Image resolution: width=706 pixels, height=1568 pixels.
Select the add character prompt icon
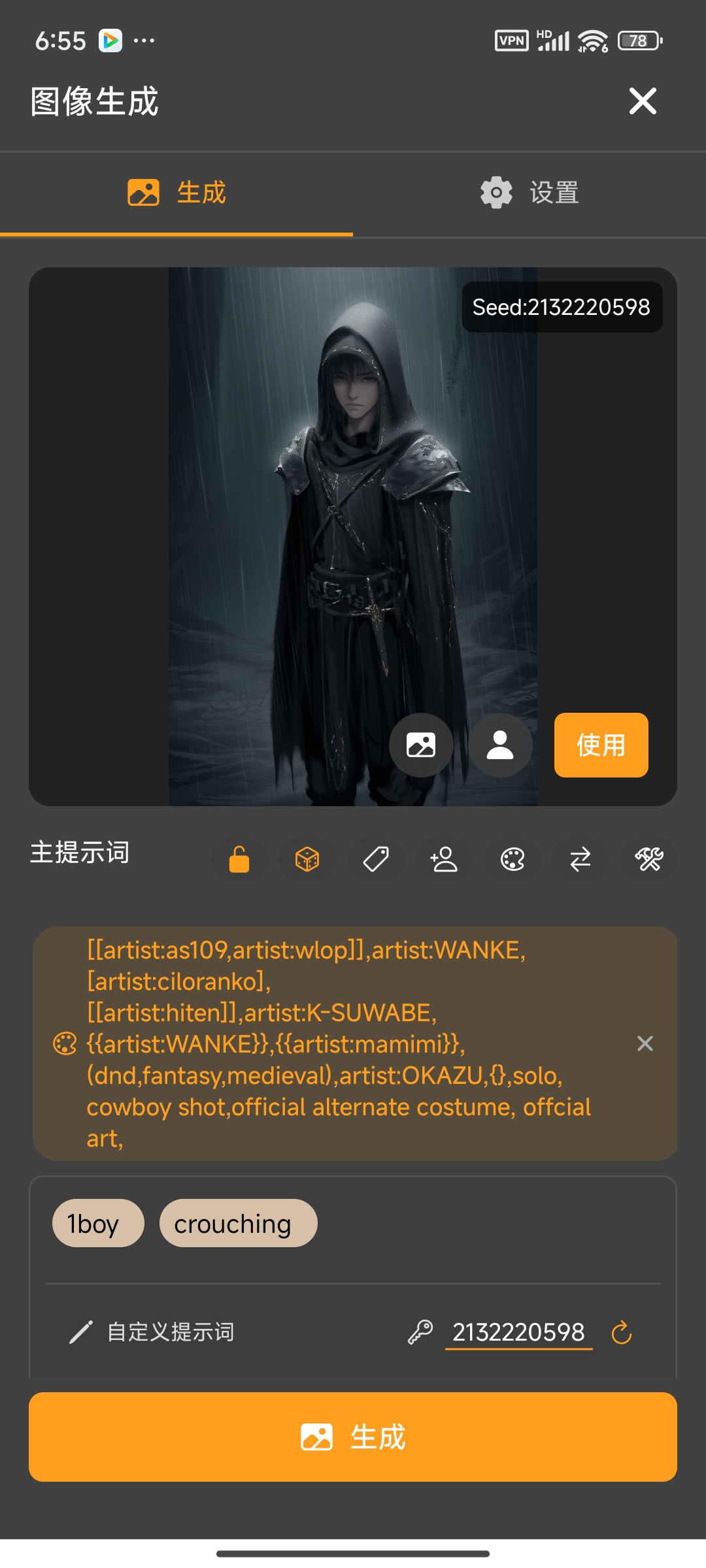point(444,860)
